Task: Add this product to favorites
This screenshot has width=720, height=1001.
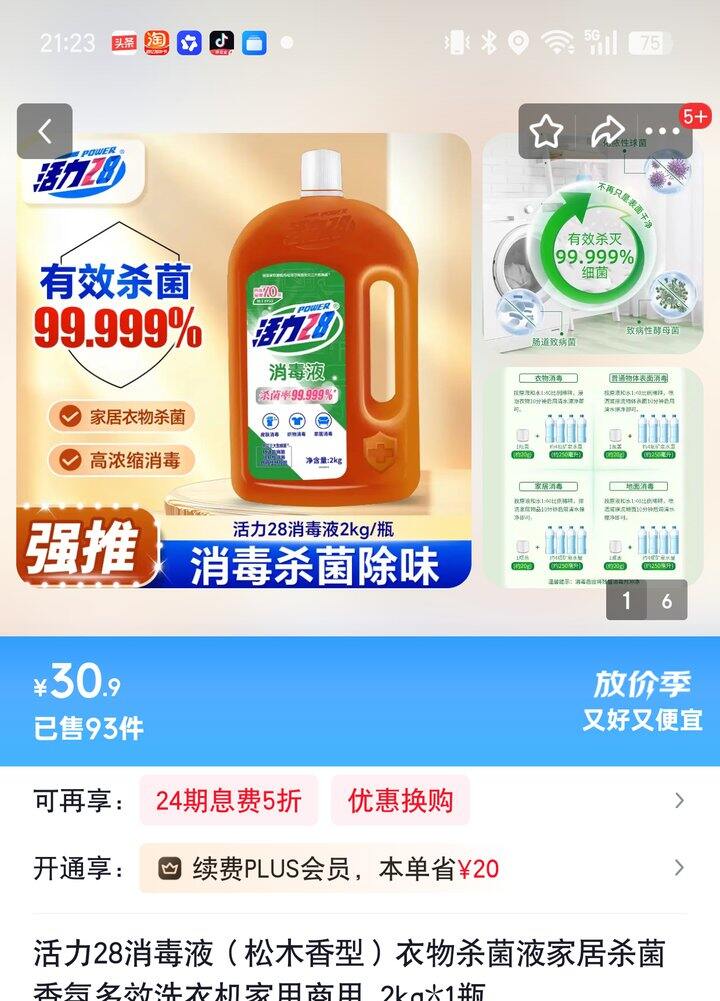Action: [546, 131]
